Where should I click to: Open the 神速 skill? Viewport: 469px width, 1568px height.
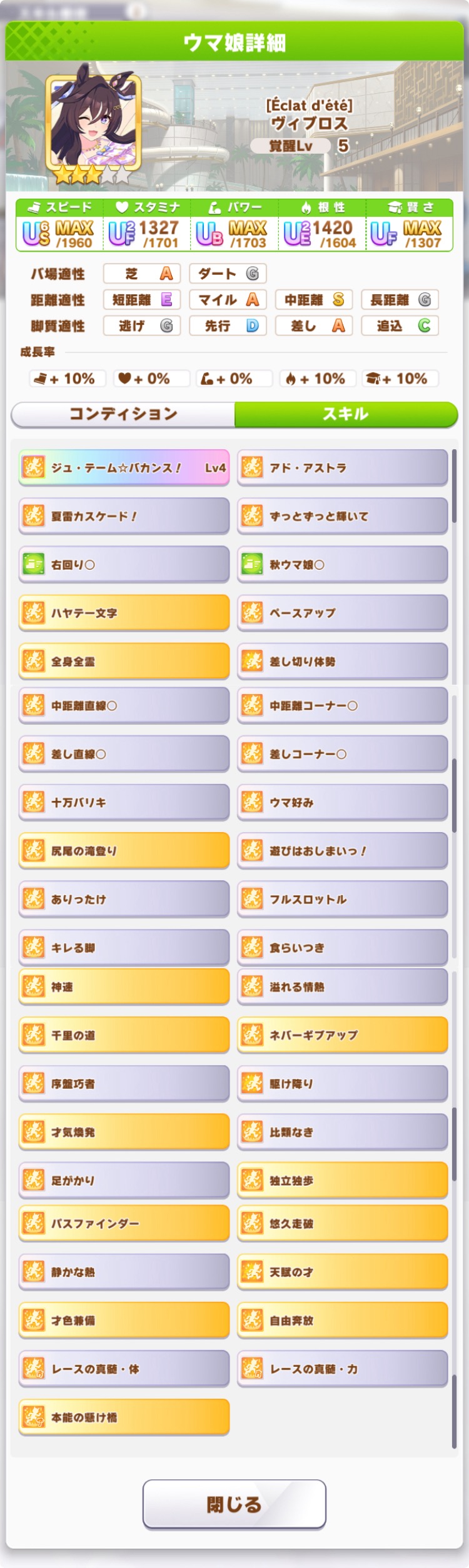pos(124,987)
